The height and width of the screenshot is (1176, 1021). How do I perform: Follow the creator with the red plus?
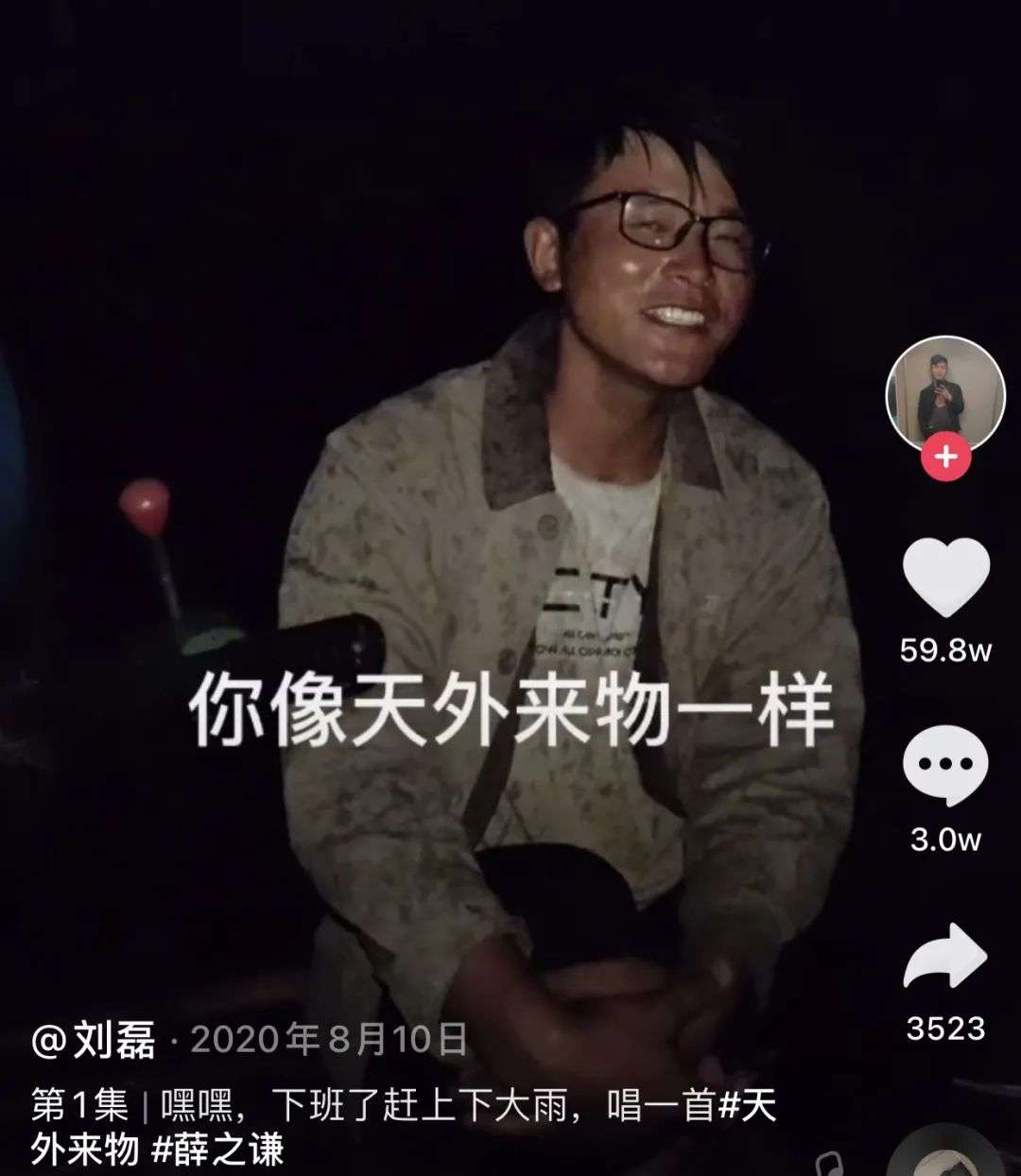pyautogui.click(x=945, y=458)
